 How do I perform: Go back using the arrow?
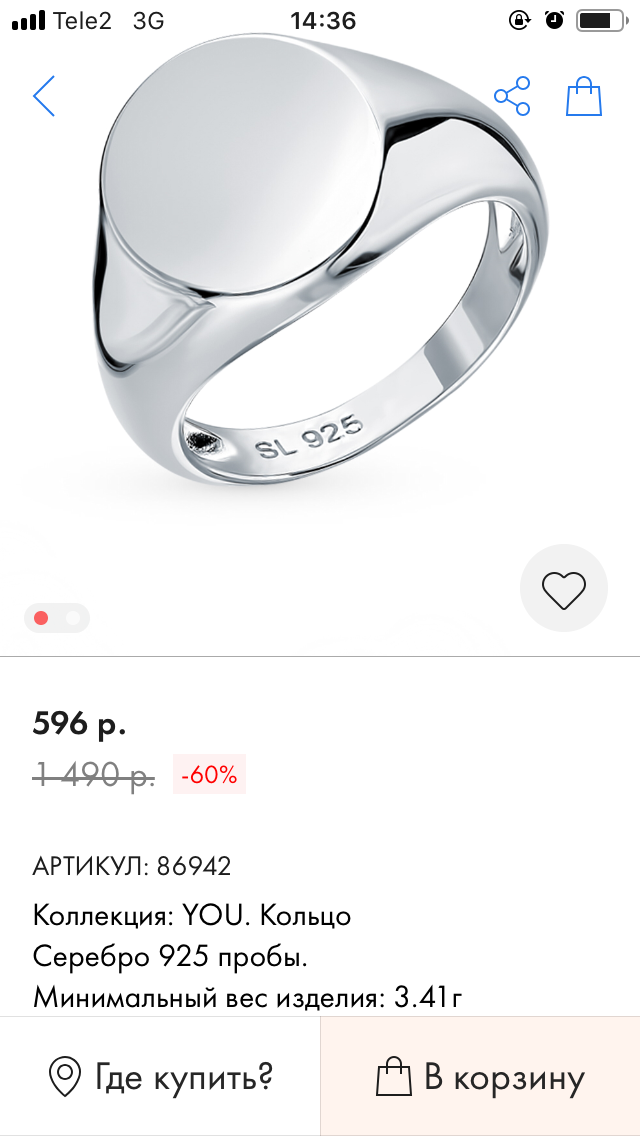click(43, 96)
